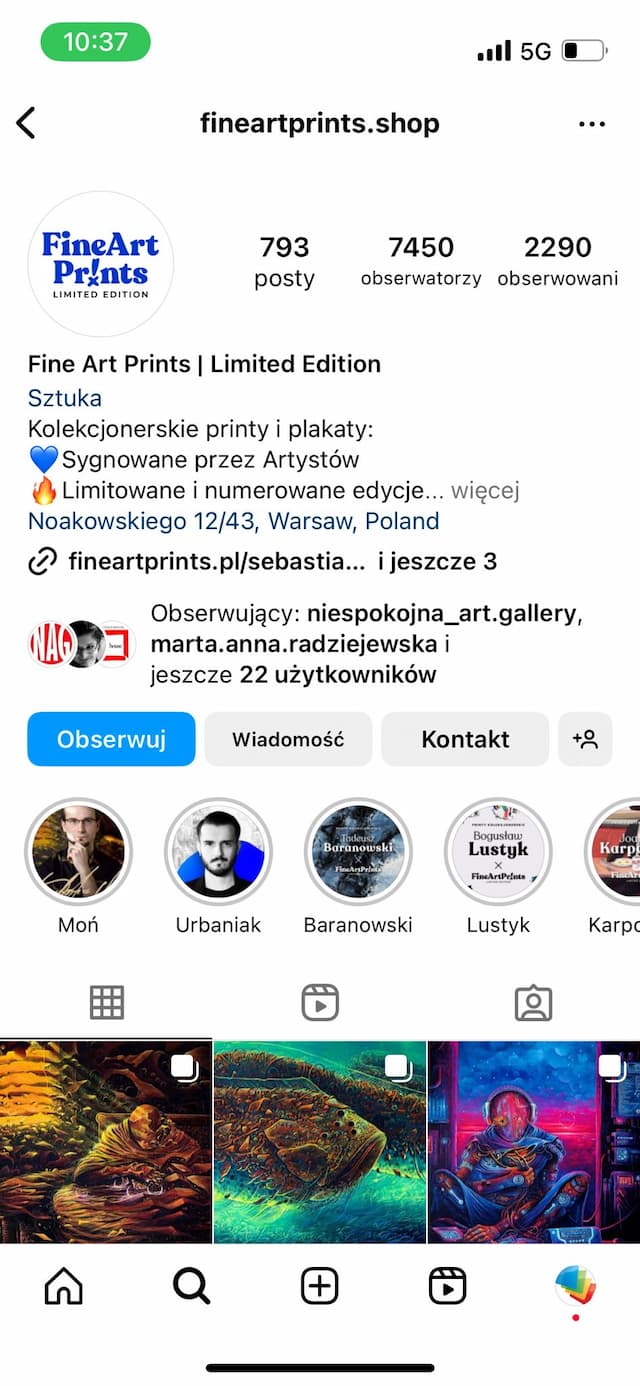Viewport: 640px width, 1386px height.
Task: View the obserwowani following list
Action: pyautogui.click(x=557, y=260)
